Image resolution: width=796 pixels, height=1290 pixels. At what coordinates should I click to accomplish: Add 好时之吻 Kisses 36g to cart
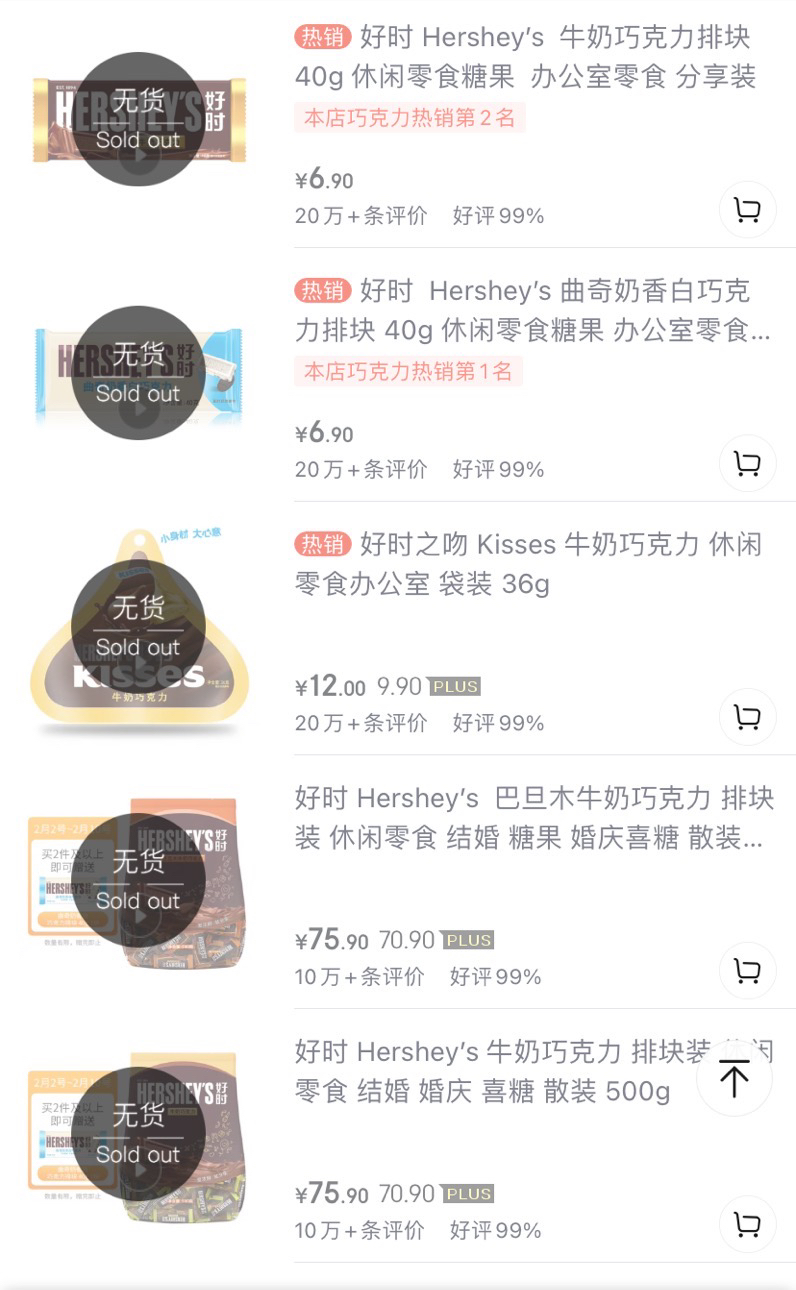747,717
